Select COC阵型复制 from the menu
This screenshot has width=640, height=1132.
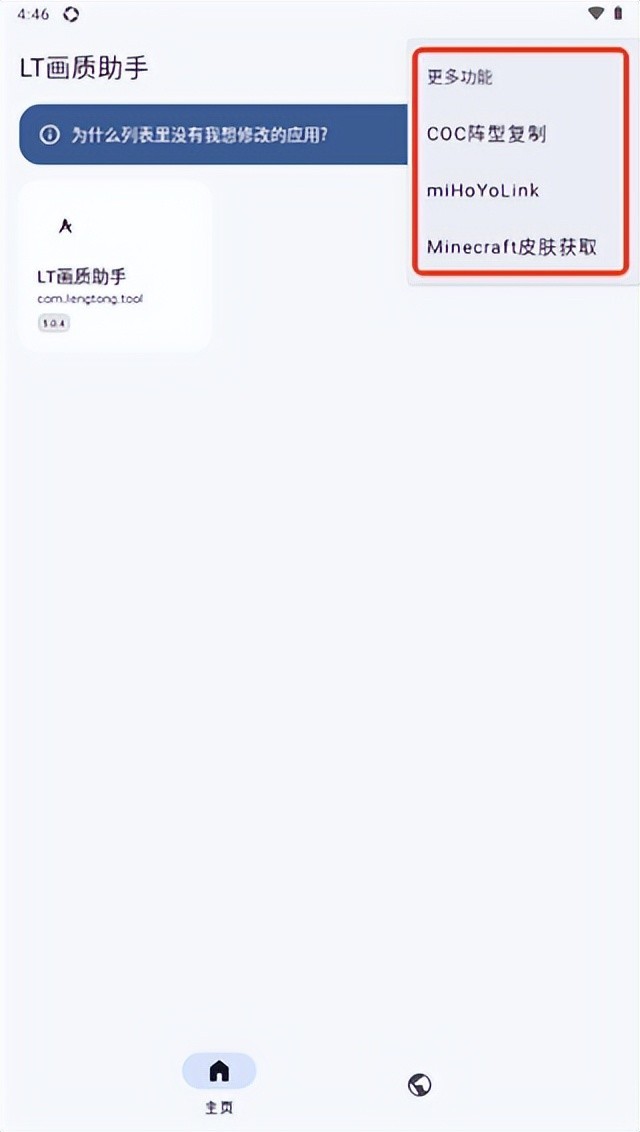coord(487,133)
